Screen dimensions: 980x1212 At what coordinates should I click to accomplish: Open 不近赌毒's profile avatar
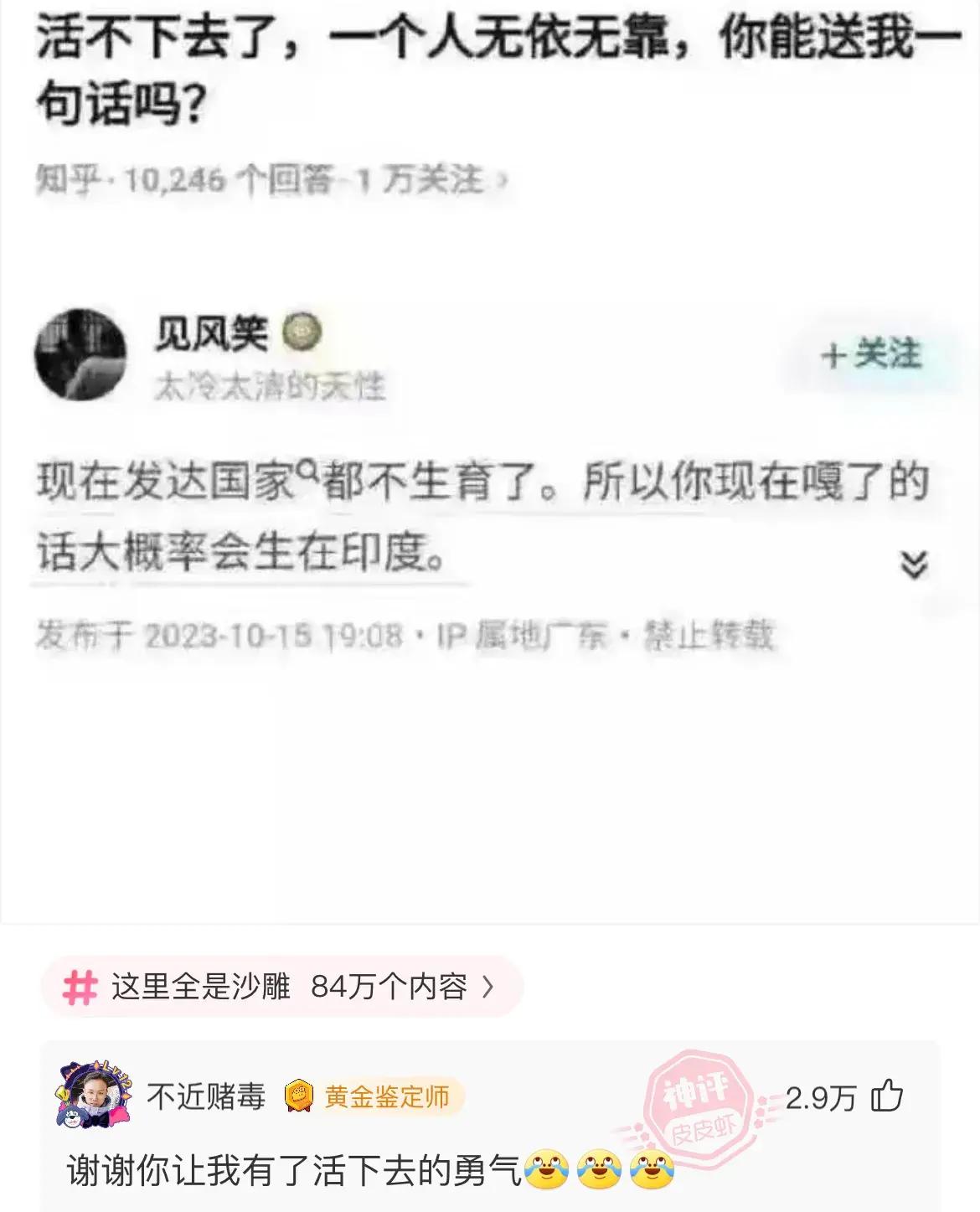(x=94, y=1094)
